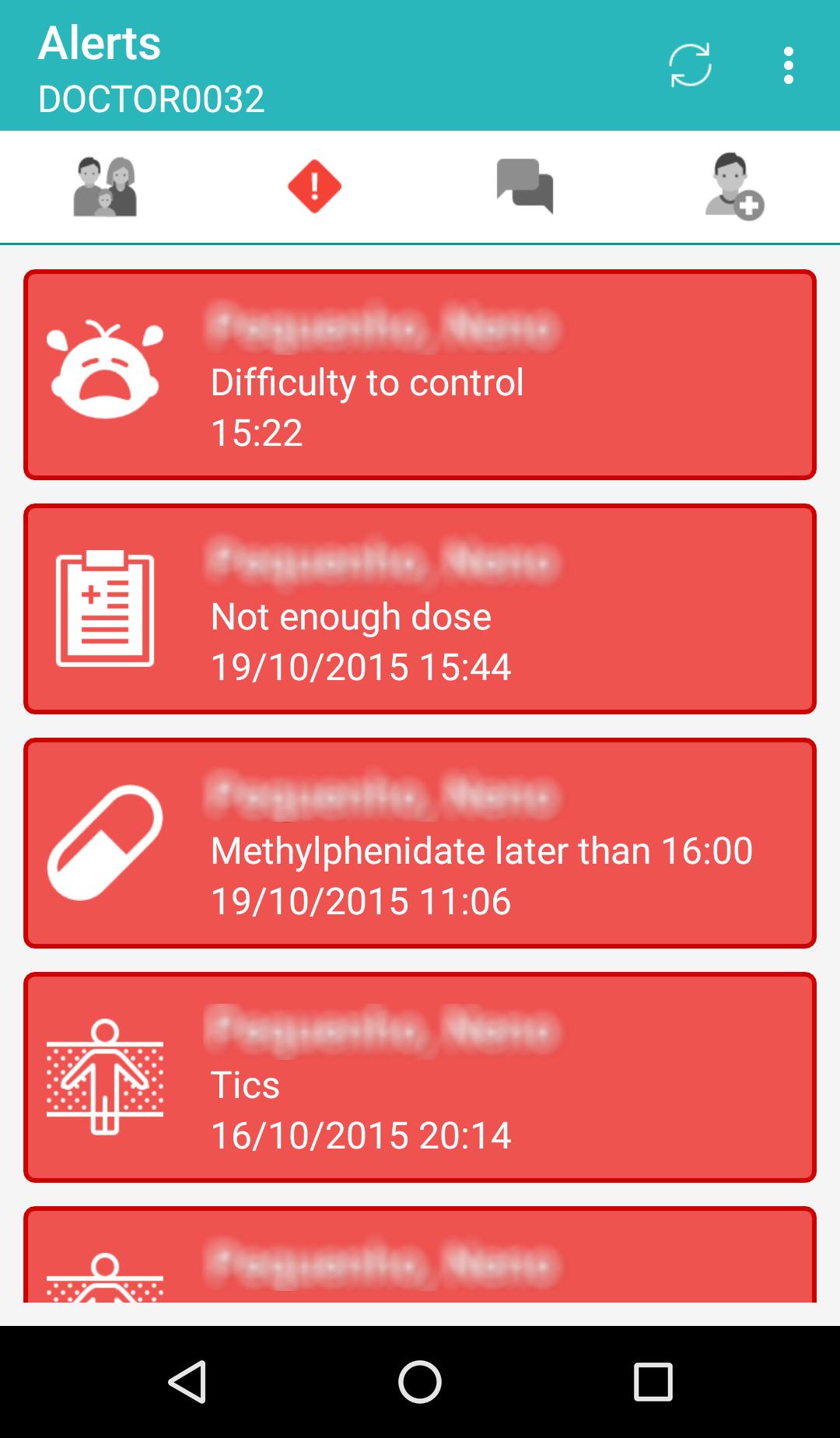This screenshot has height=1438, width=840.
Task: Open the add patient tab
Action: click(x=734, y=188)
